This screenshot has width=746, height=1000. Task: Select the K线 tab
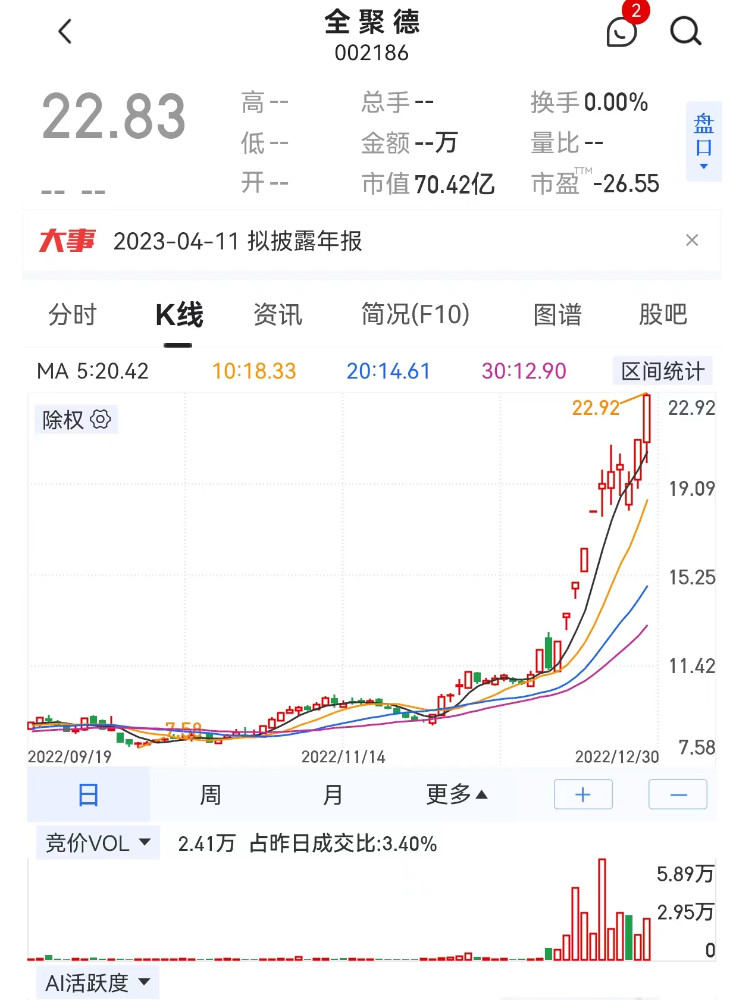tap(179, 315)
